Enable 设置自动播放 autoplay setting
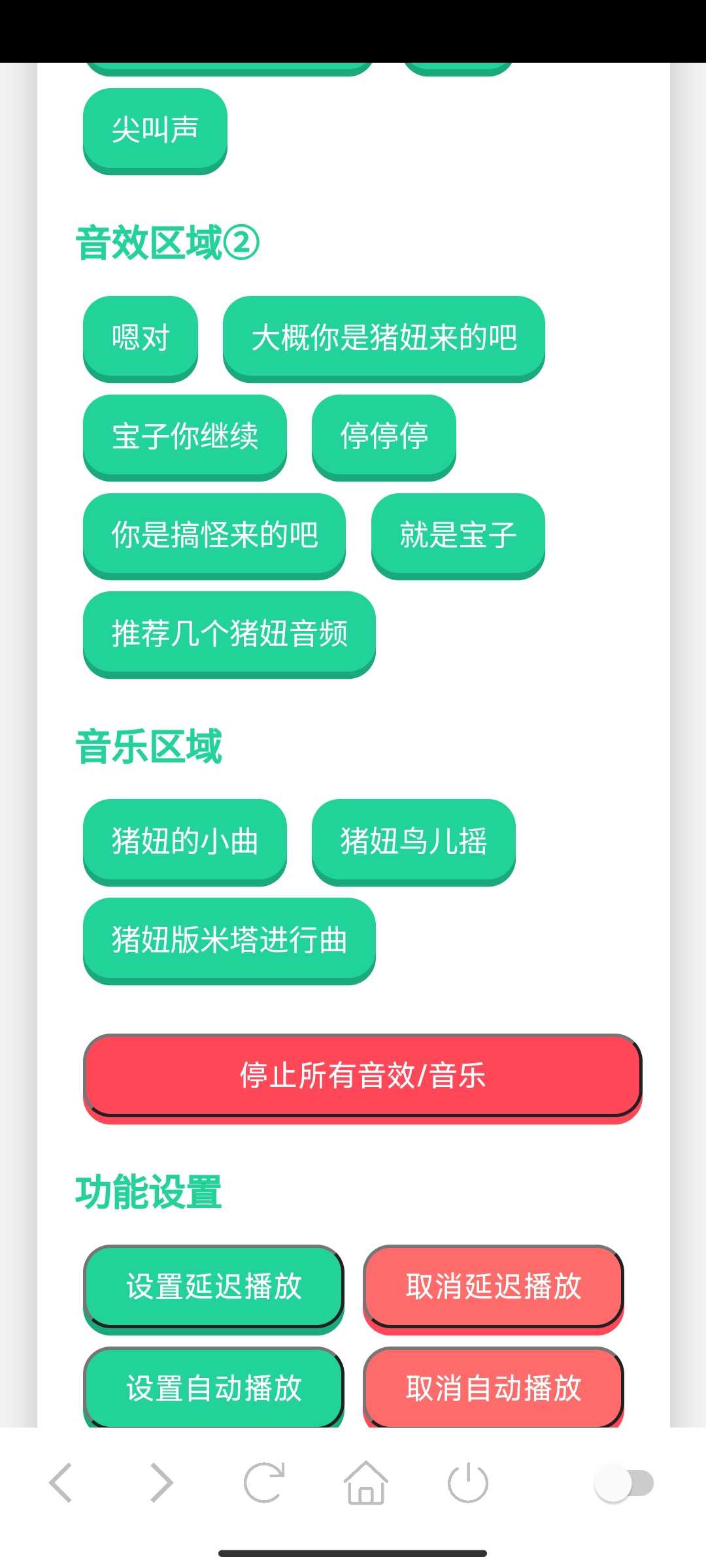 tap(214, 1388)
